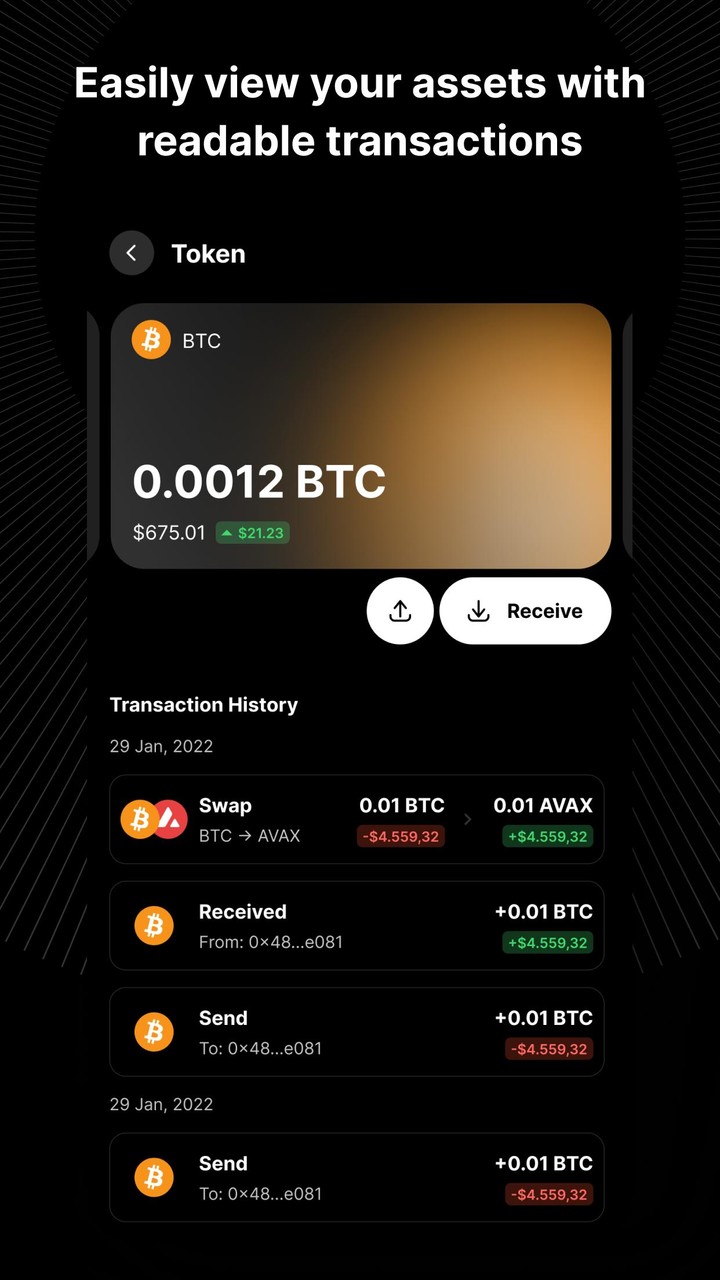The image size is (720, 1280).
Task: Select the 0.0012 BTC balance text
Action: tap(259, 481)
